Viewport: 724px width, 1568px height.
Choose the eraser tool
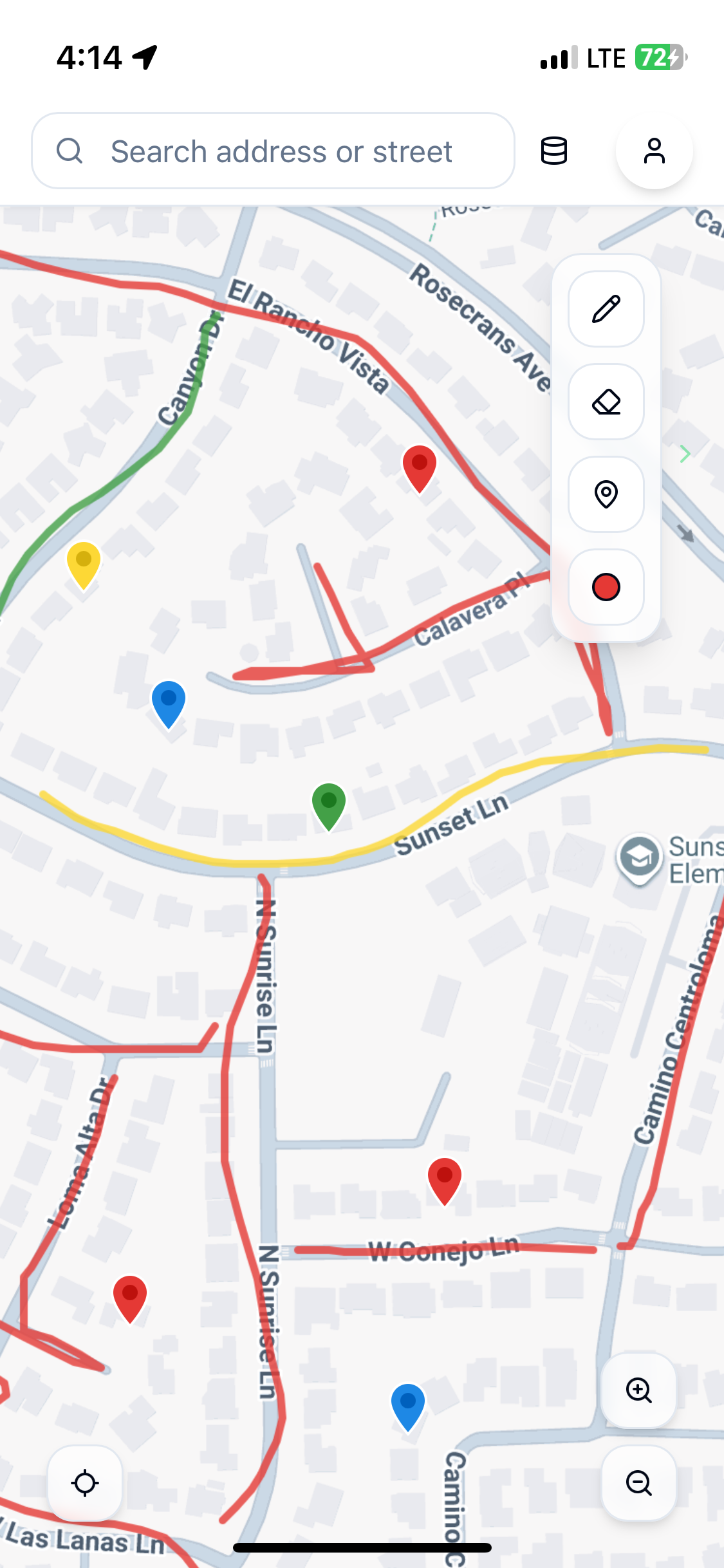coord(606,402)
